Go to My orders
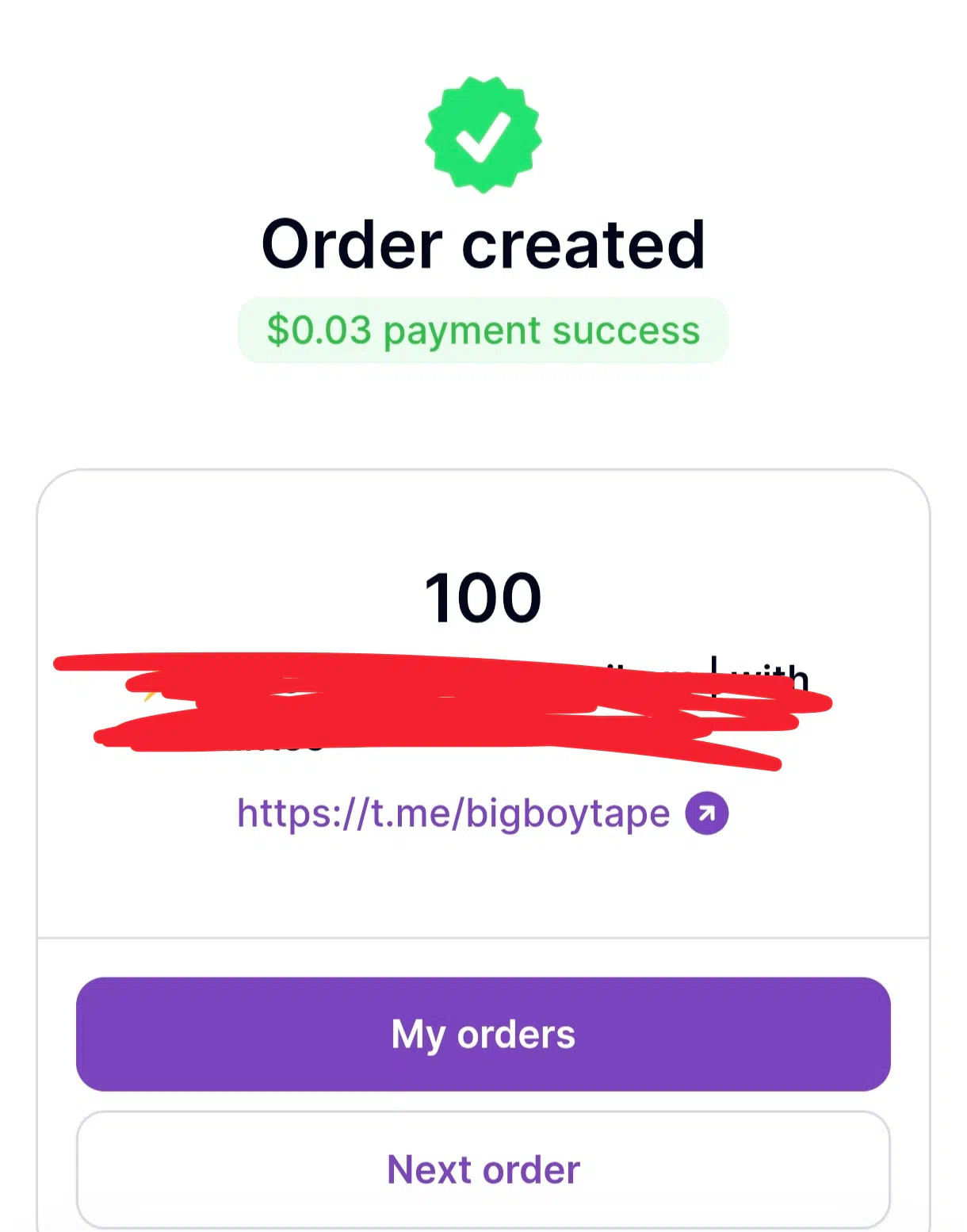The height and width of the screenshot is (1232, 967). point(483,1034)
